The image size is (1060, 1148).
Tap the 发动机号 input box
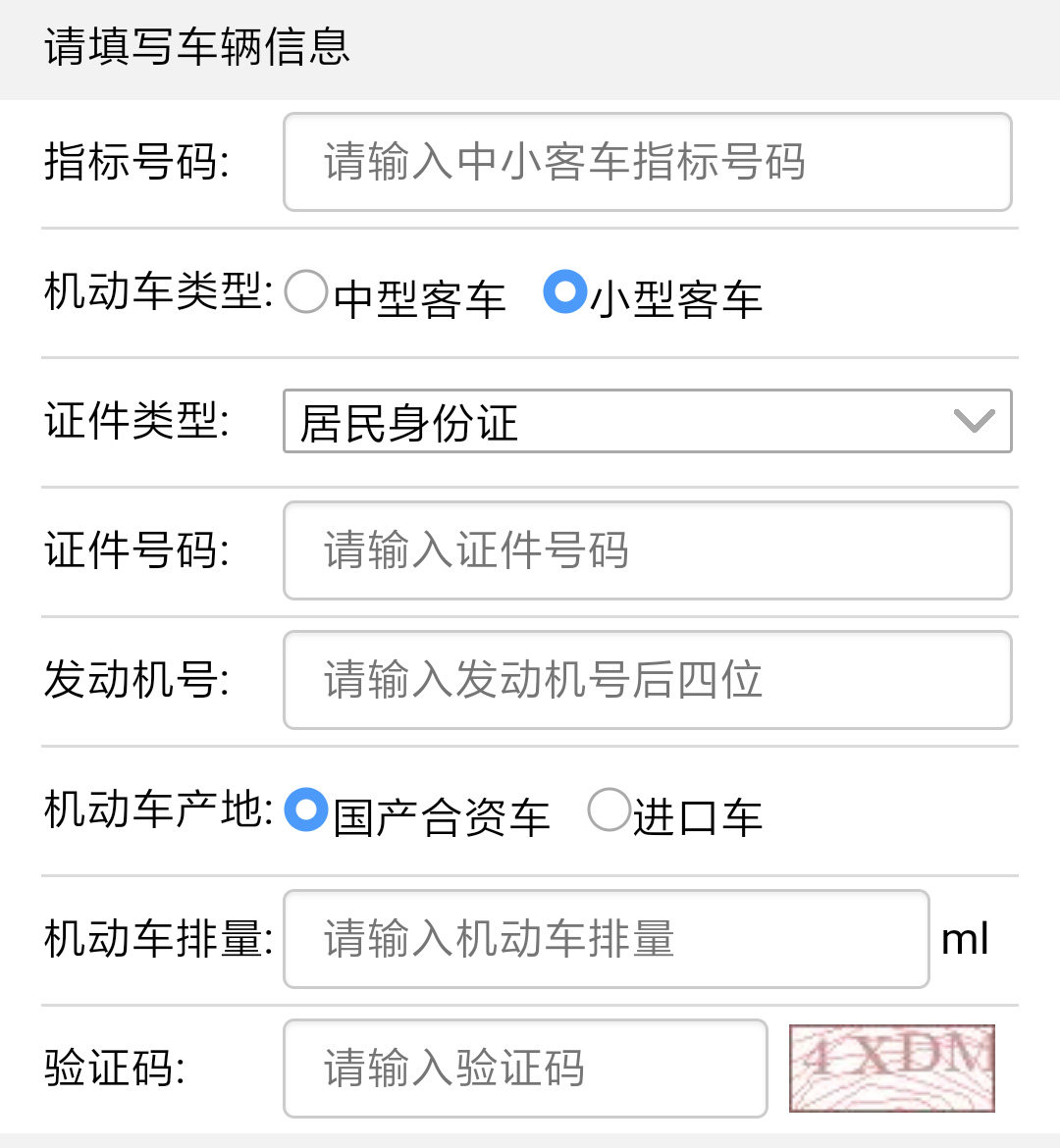point(647,680)
